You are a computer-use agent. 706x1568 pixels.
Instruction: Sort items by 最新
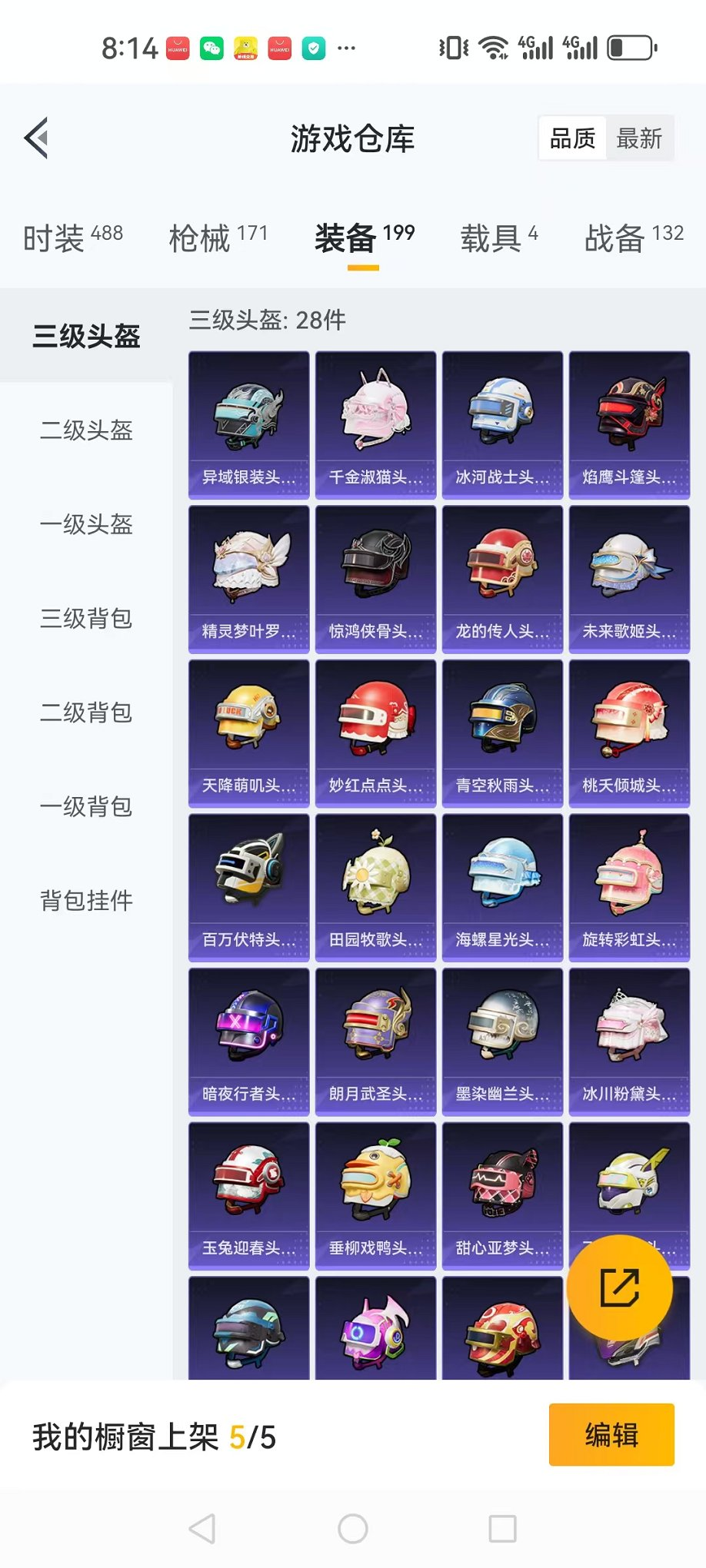(638, 138)
